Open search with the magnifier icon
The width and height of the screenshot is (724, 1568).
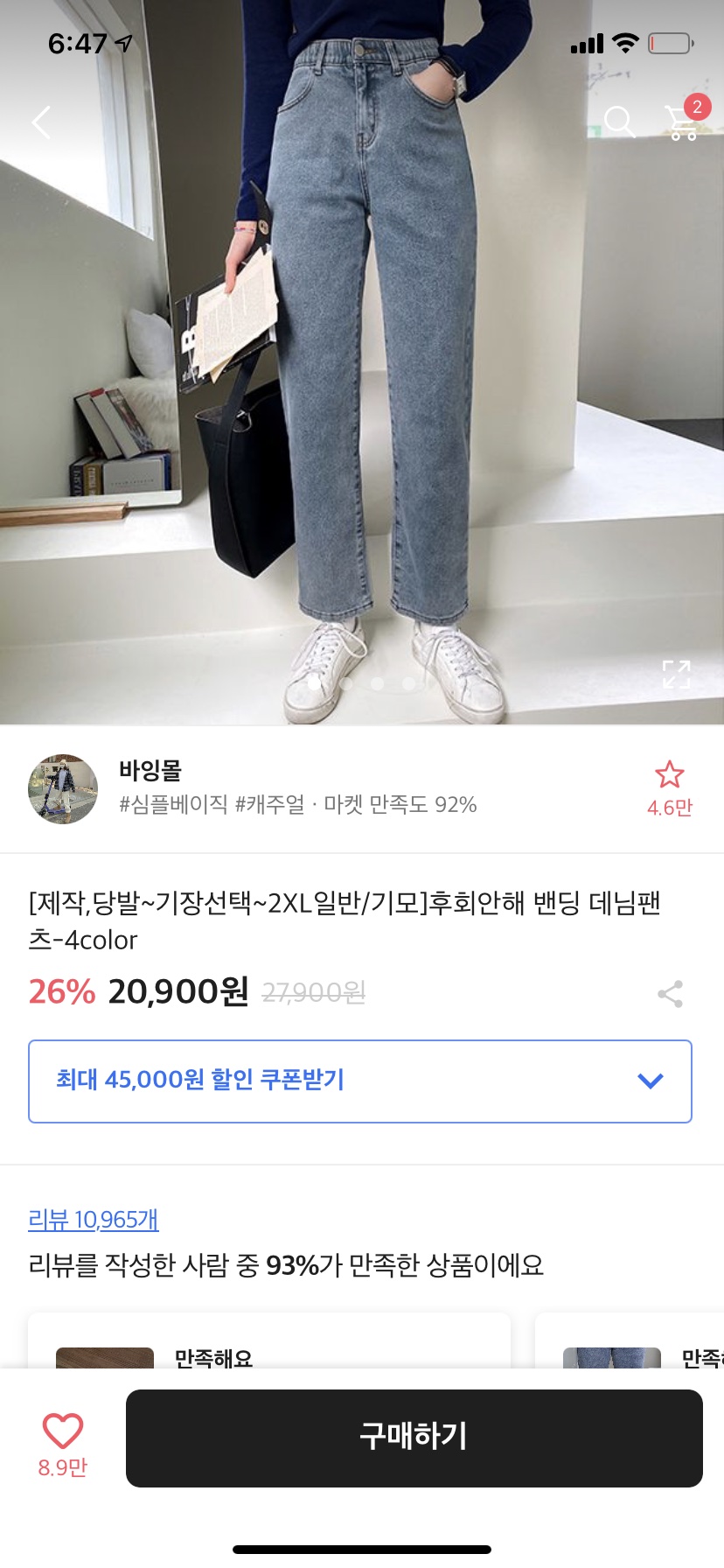(619, 122)
